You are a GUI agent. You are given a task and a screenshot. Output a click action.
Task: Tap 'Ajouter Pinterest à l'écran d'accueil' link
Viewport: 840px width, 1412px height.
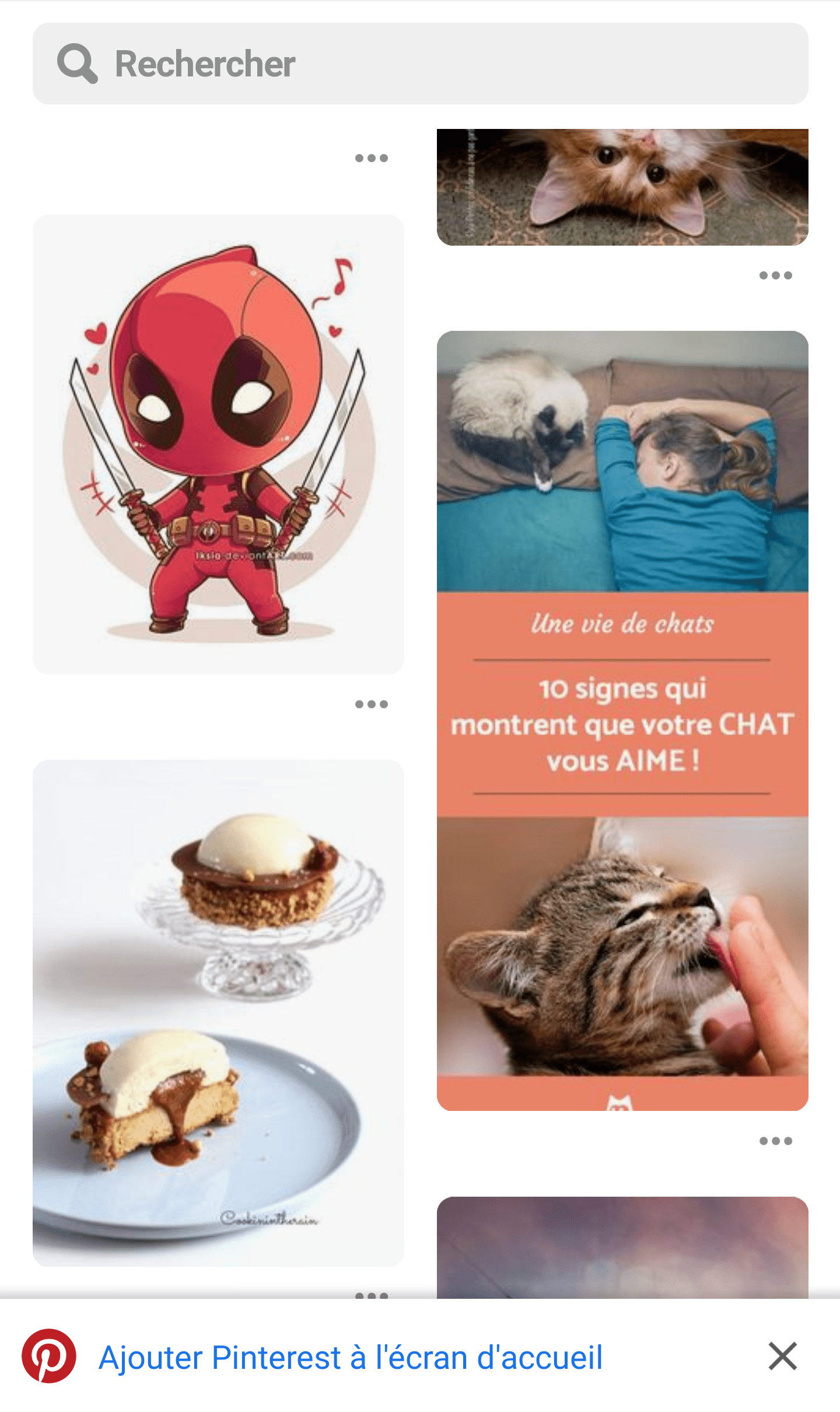coord(350,1357)
